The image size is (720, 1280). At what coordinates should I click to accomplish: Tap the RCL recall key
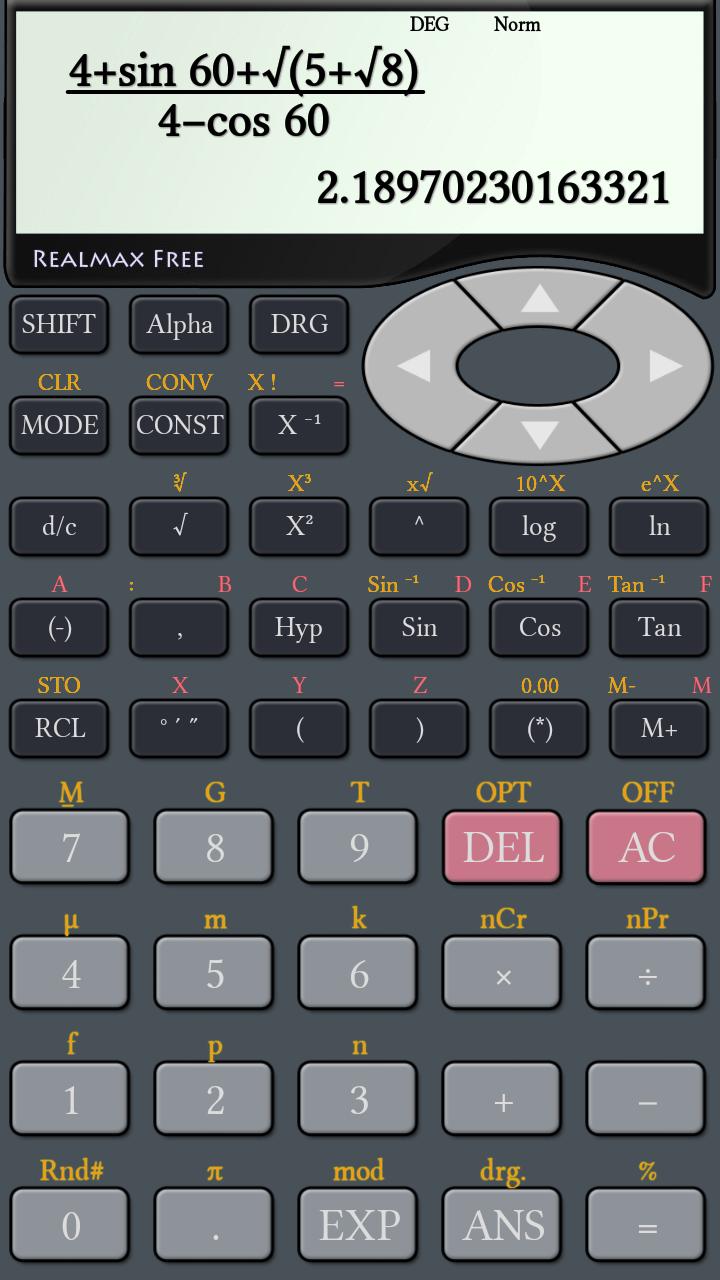(x=59, y=728)
